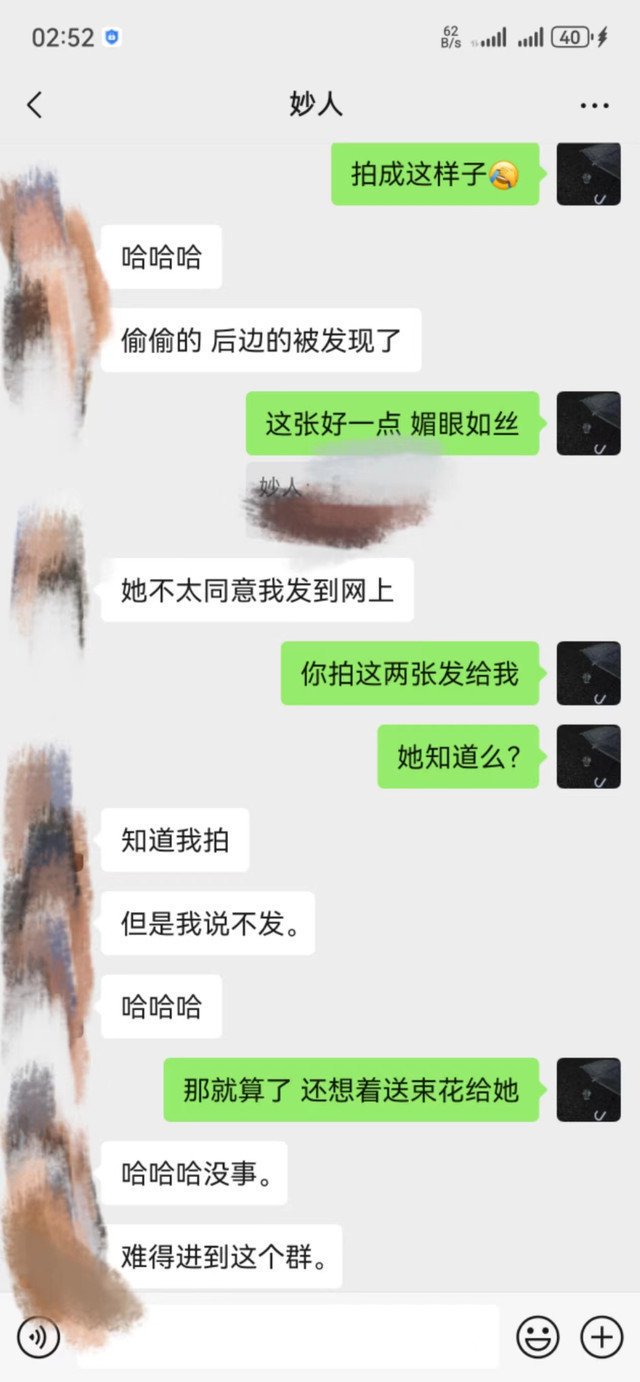The height and width of the screenshot is (1382, 640).
Task: Switch to voice message input
Action: click(38, 1337)
